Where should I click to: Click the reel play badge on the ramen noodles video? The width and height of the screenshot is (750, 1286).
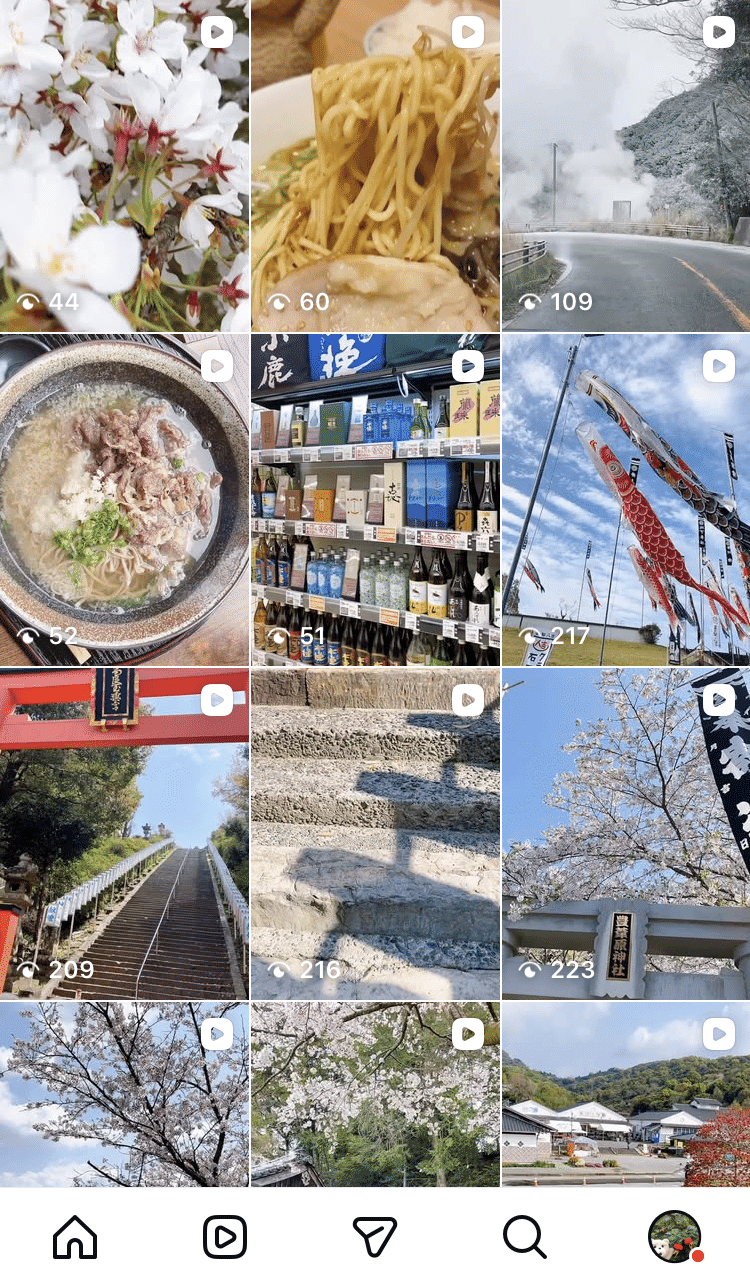470,30
